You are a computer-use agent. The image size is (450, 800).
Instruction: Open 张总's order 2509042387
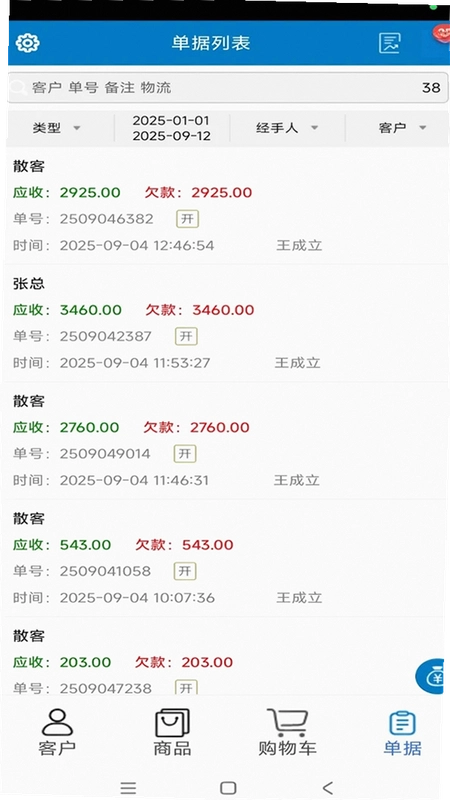tap(224, 323)
